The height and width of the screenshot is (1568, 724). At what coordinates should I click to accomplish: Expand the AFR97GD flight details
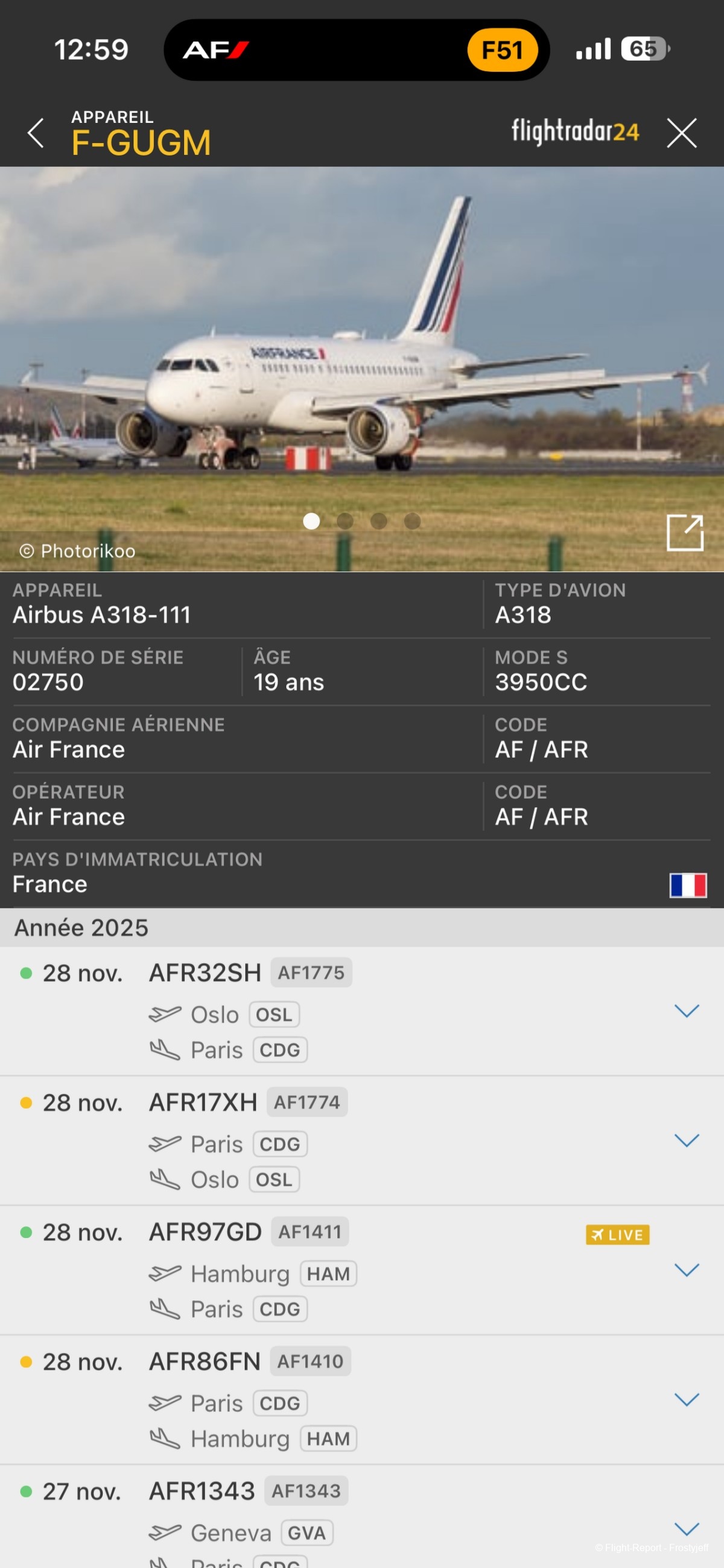[x=686, y=1269]
